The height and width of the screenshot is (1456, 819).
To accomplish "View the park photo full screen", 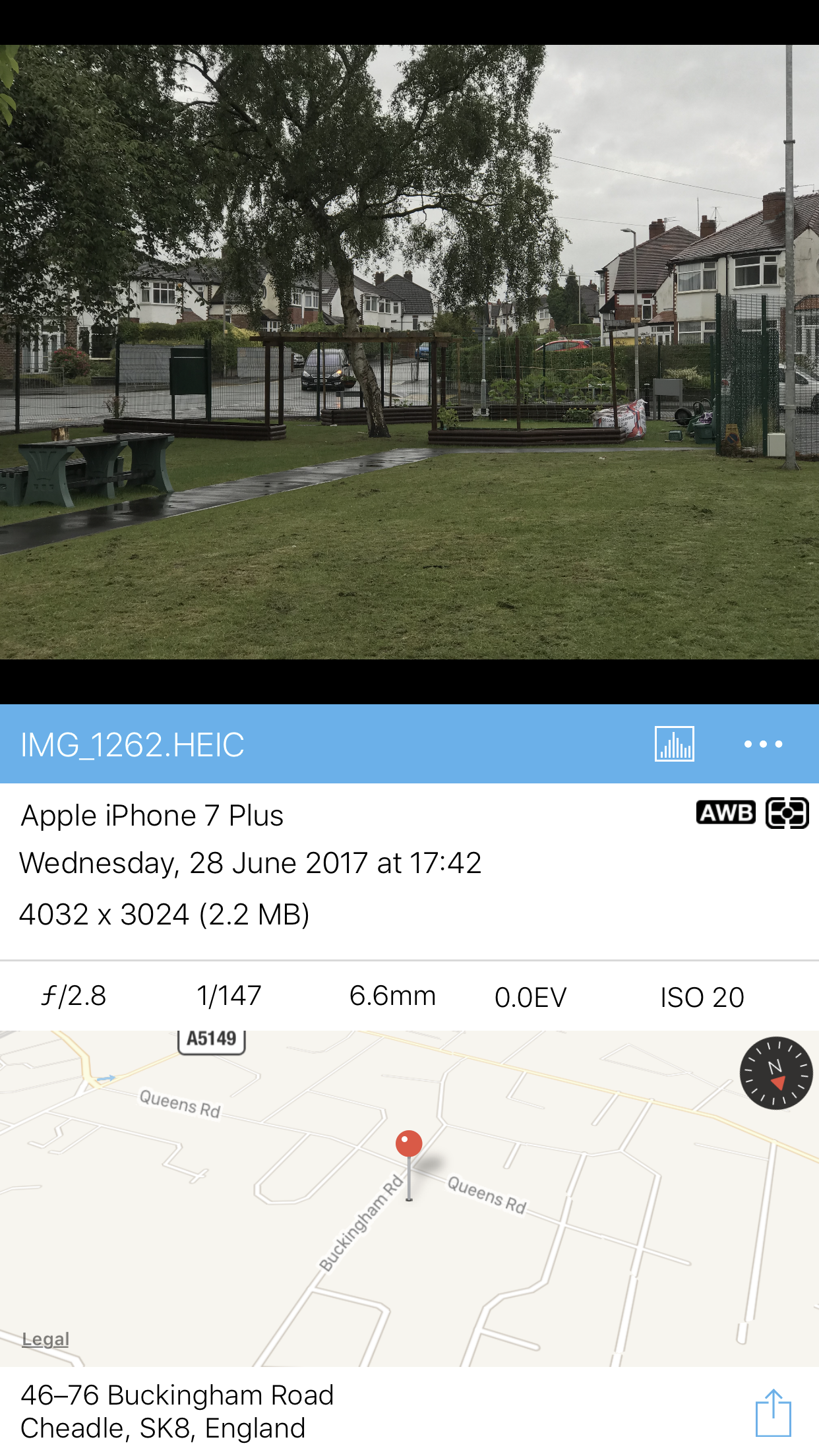I will tap(409, 352).
